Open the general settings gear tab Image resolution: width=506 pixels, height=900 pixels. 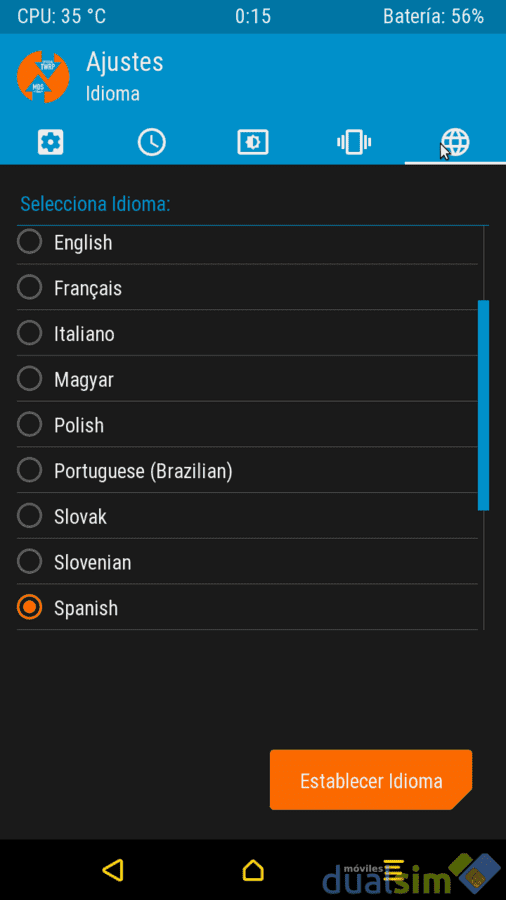50,142
